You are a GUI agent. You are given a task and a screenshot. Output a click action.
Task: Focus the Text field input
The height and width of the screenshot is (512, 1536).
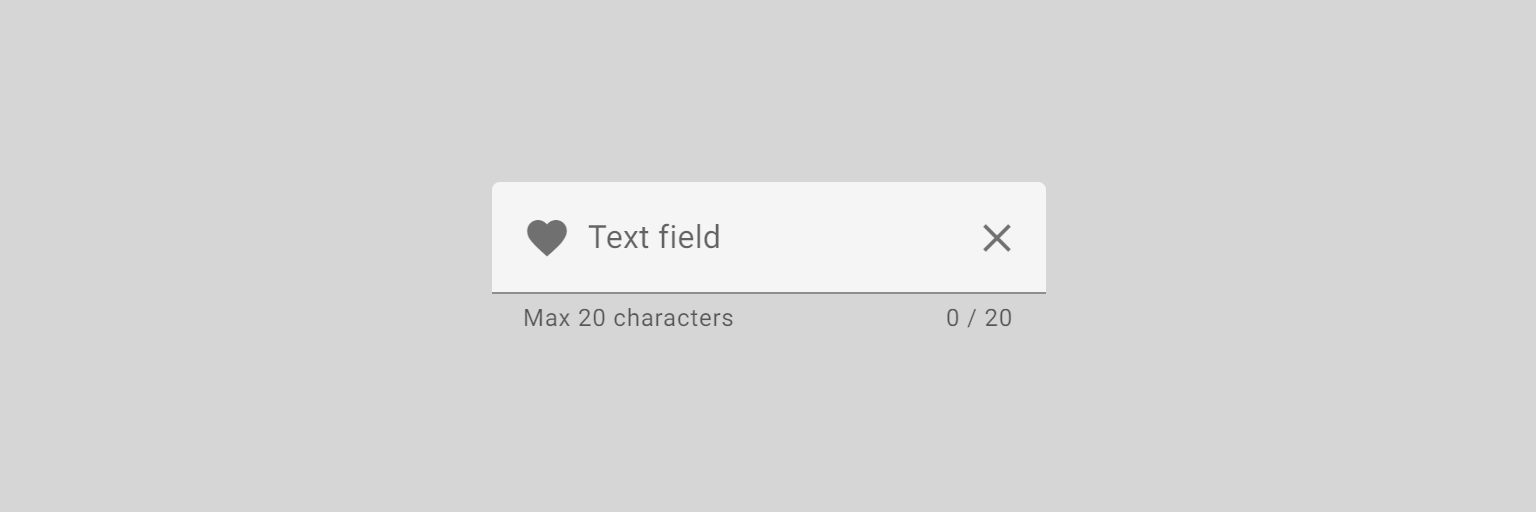pos(768,237)
